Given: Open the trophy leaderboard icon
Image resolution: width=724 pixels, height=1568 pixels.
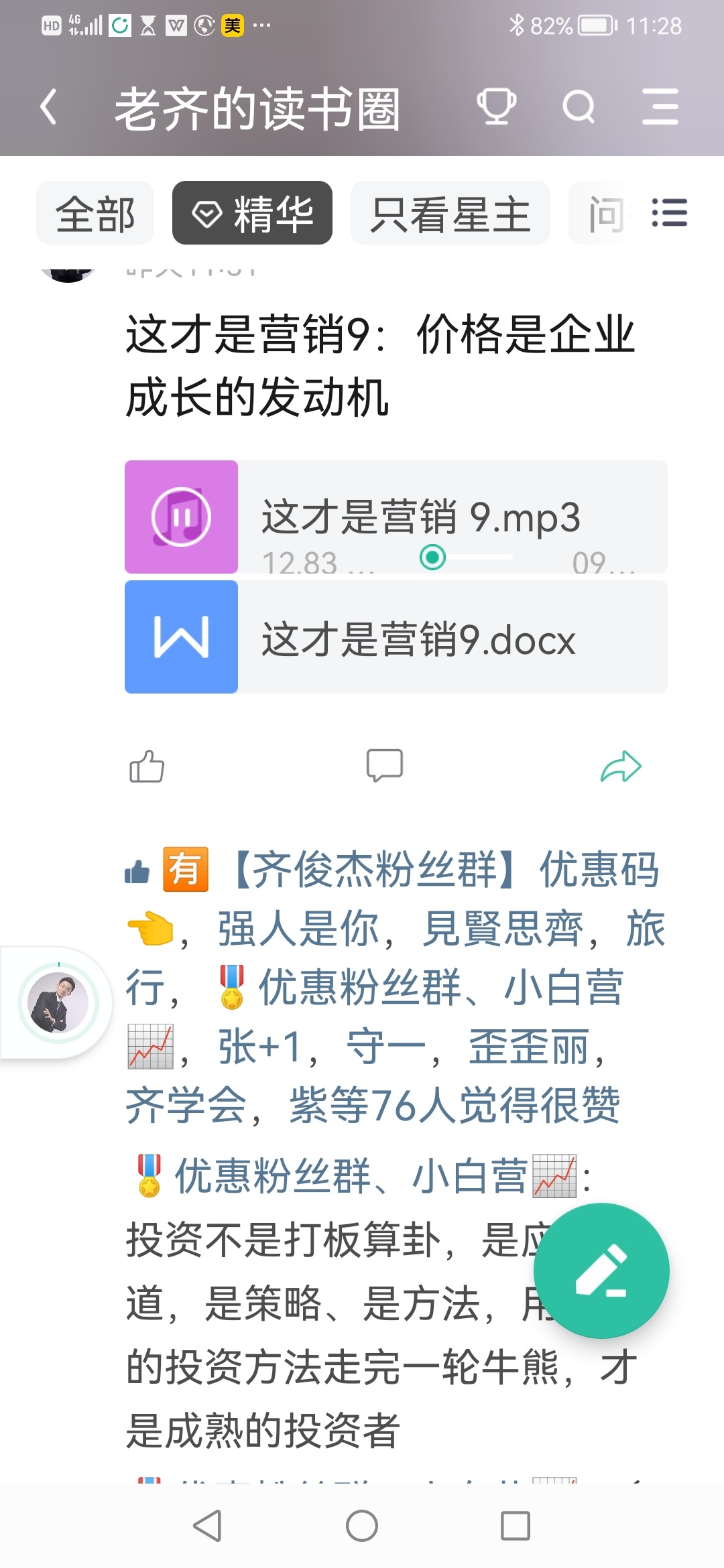Looking at the screenshot, I should 496,107.
